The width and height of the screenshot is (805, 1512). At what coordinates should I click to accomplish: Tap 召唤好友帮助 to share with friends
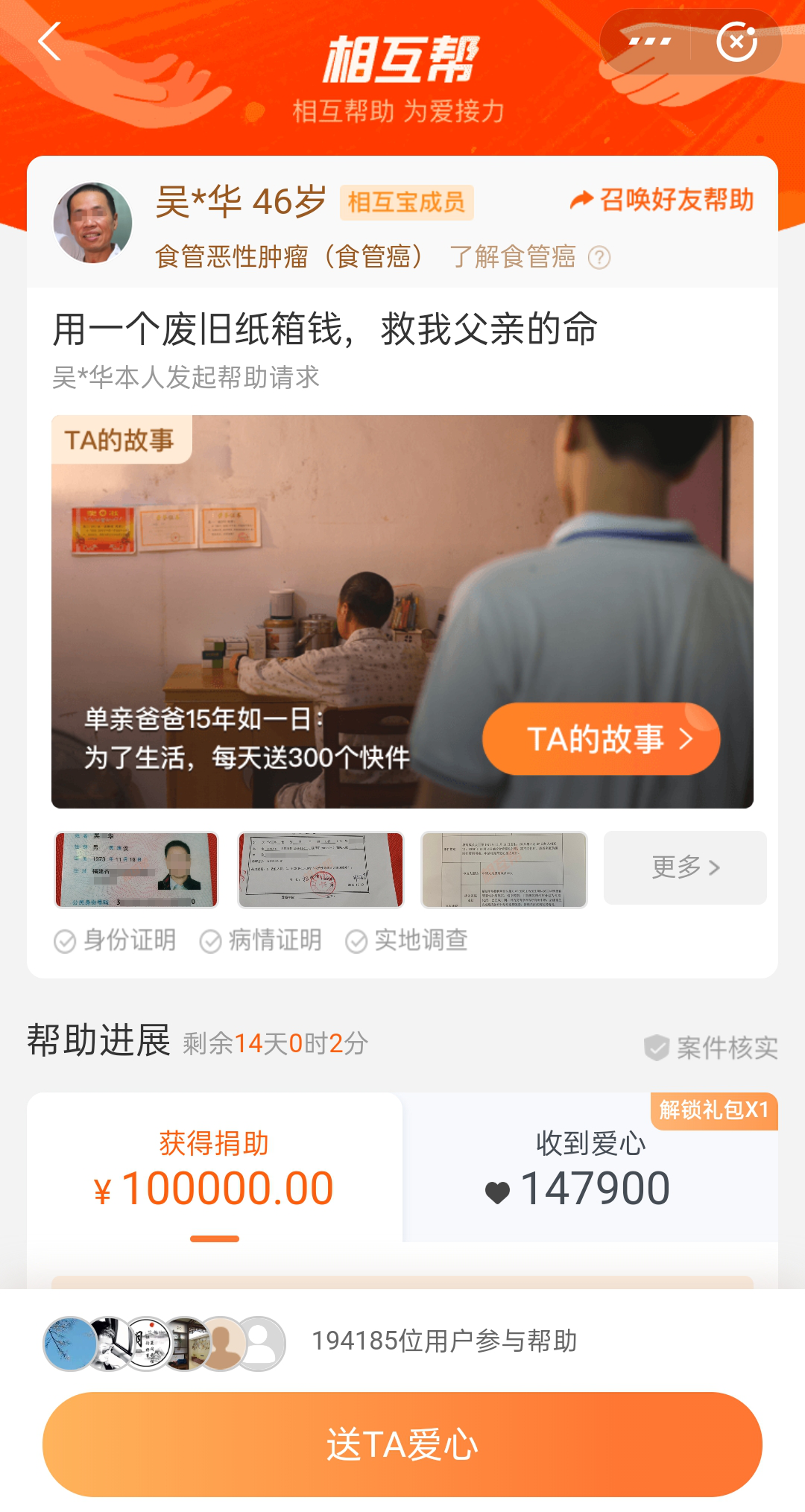point(662,200)
